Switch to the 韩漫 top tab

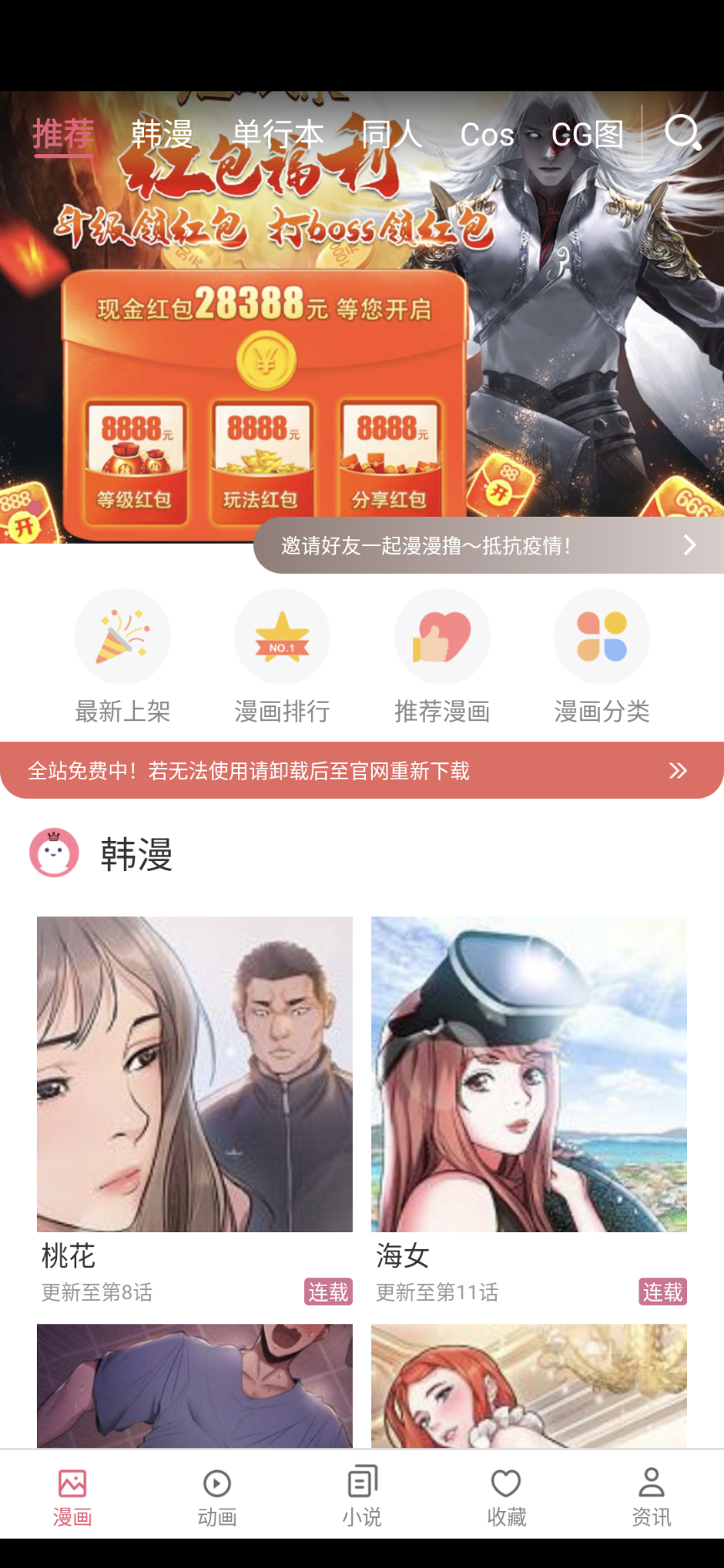click(162, 134)
